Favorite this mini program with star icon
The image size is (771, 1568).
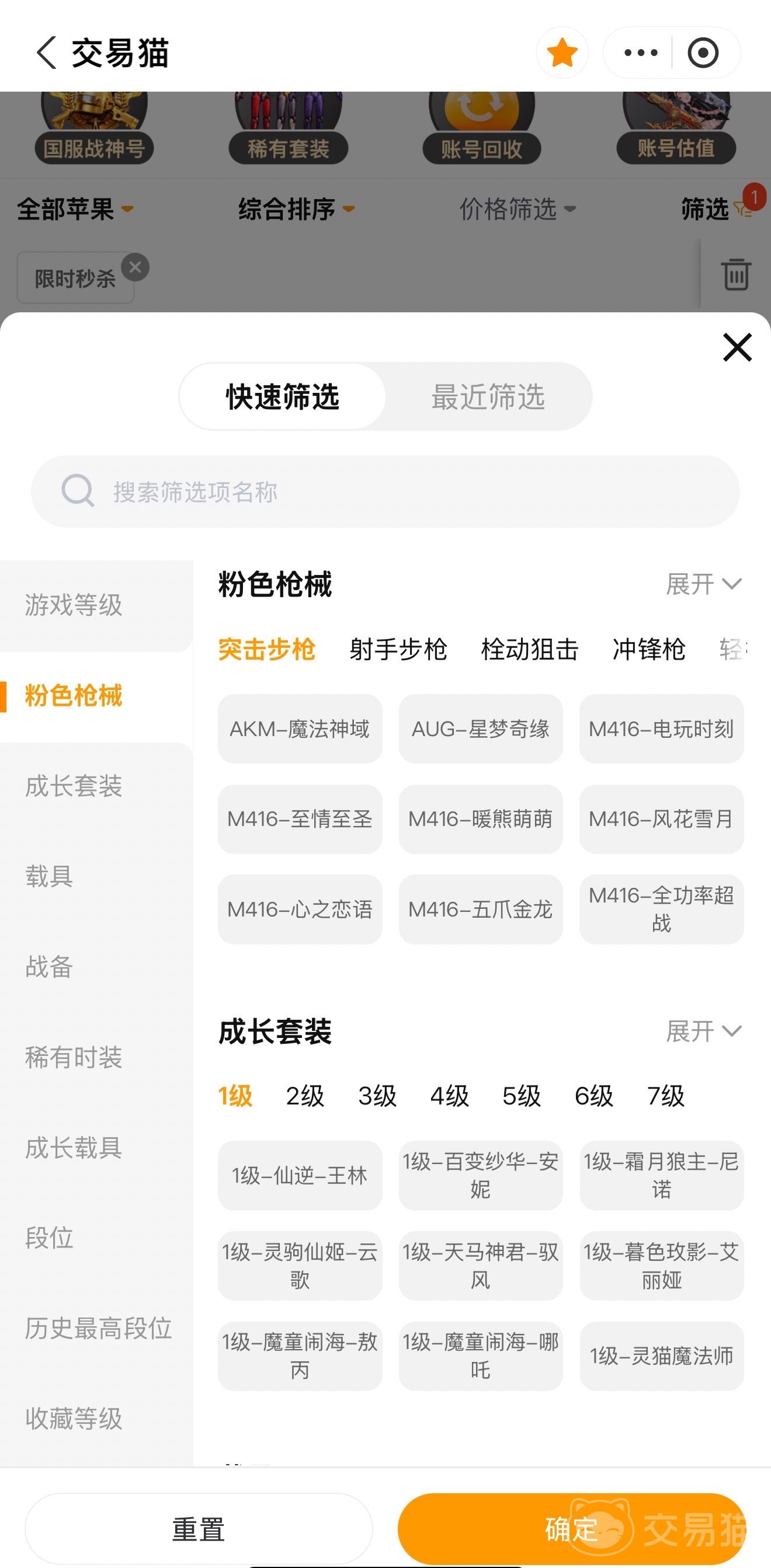(x=561, y=53)
